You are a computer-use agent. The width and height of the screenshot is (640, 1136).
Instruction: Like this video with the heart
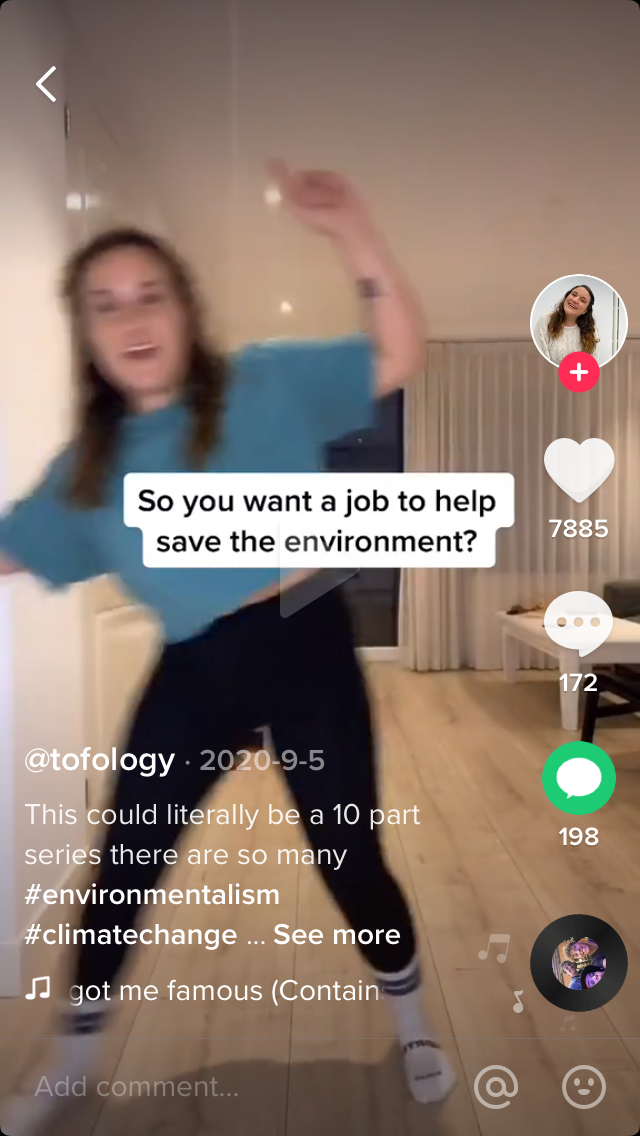coord(578,470)
